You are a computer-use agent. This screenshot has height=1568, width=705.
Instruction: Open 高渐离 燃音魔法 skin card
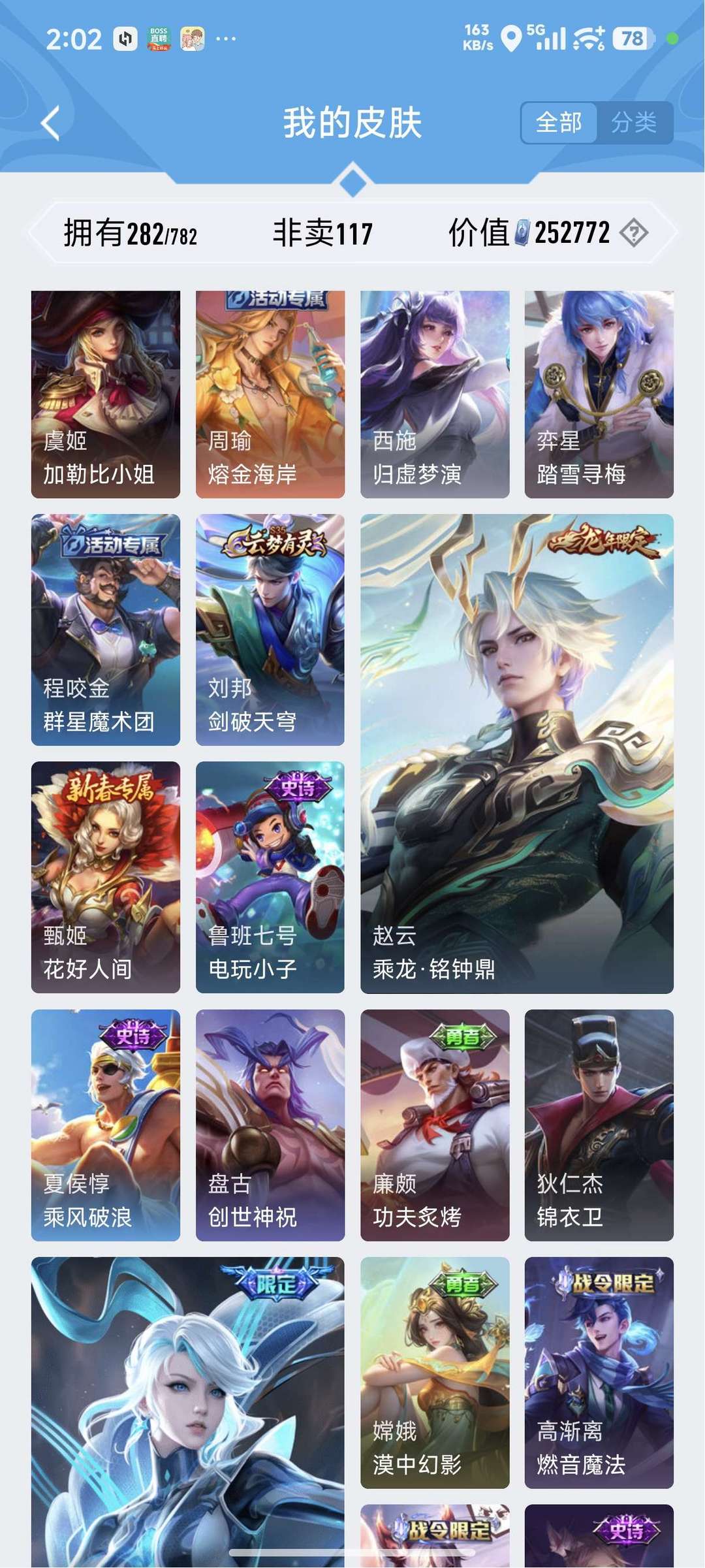click(x=599, y=1373)
